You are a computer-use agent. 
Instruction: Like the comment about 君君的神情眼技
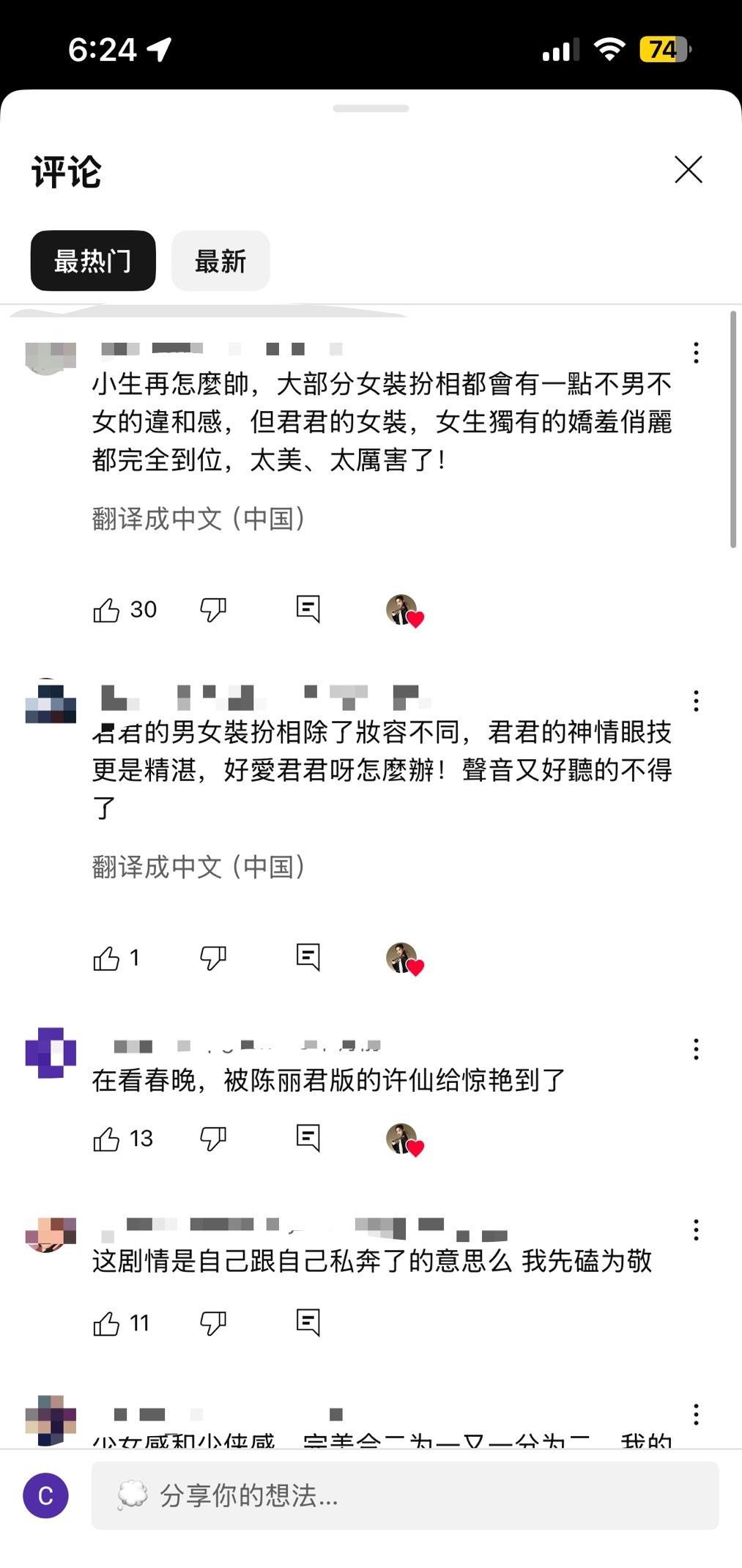(106, 958)
